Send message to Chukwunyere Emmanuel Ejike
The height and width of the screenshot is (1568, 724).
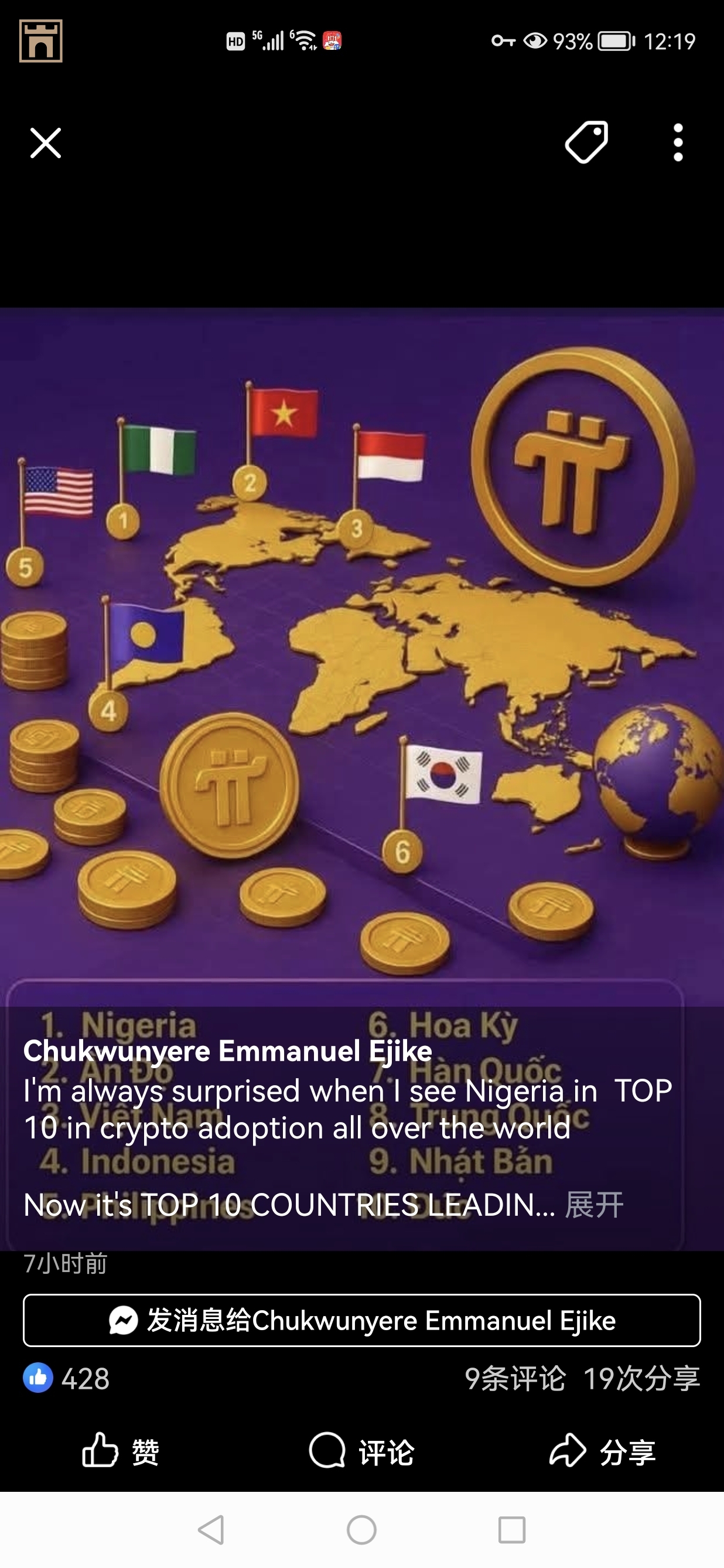[362, 1320]
